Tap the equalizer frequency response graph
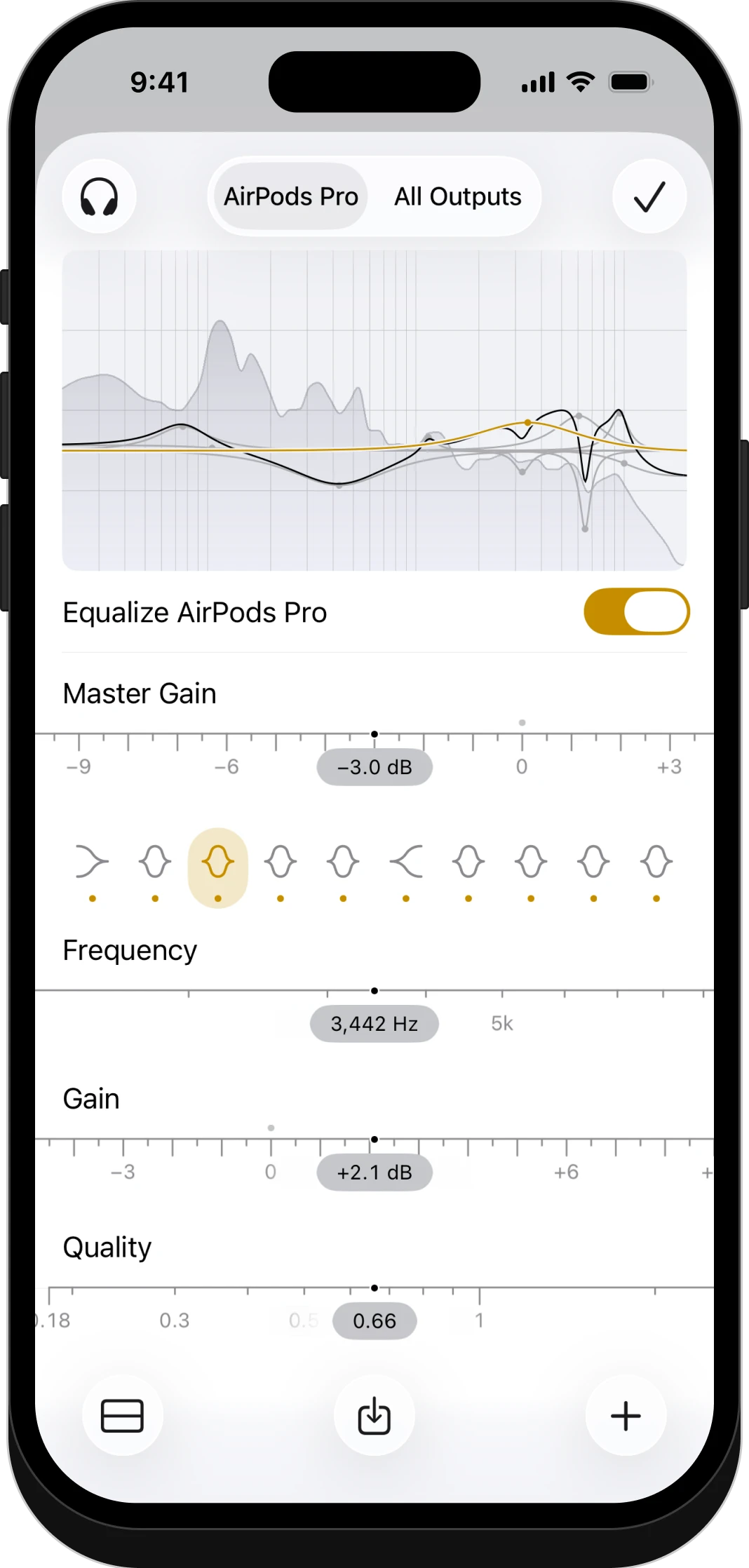Image resolution: width=749 pixels, height=1568 pixels. coord(374,410)
